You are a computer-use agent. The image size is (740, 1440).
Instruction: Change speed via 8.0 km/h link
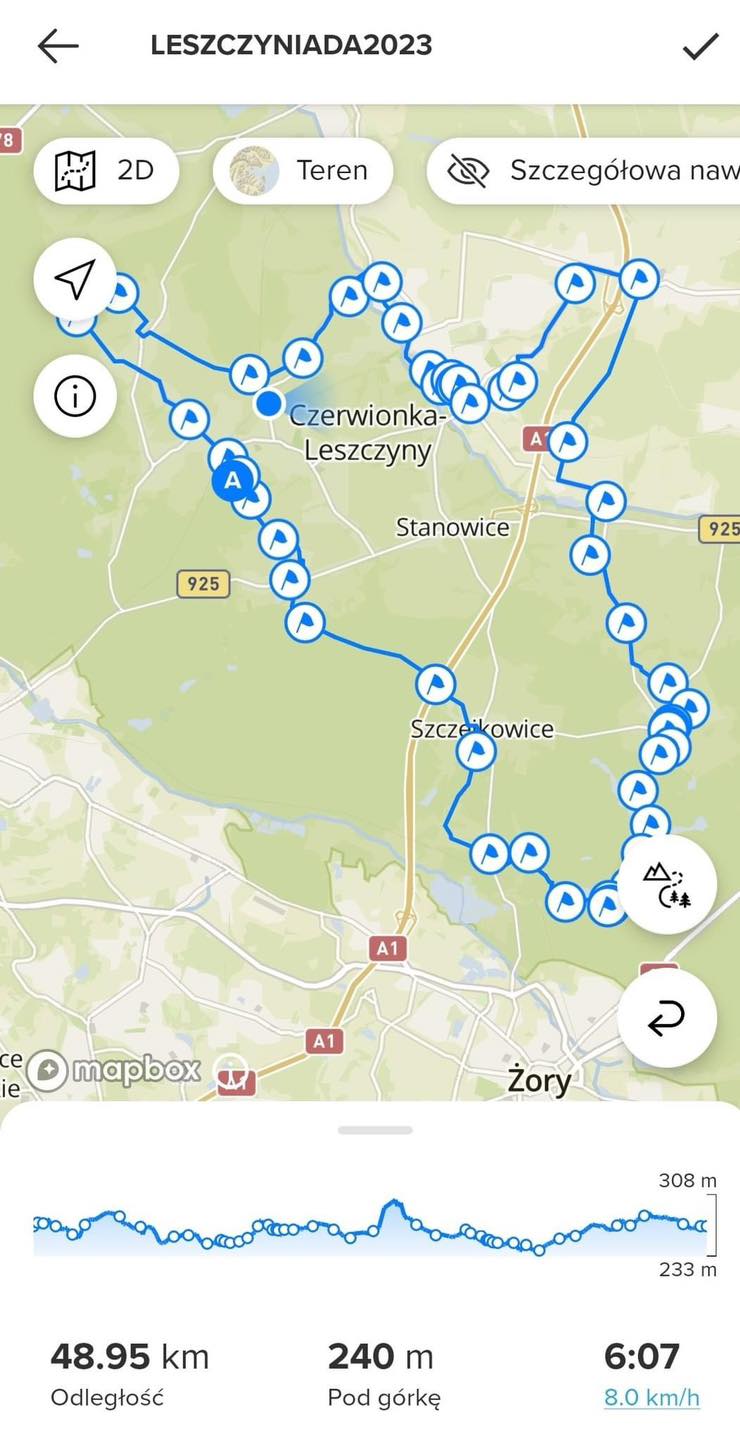tap(651, 1397)
